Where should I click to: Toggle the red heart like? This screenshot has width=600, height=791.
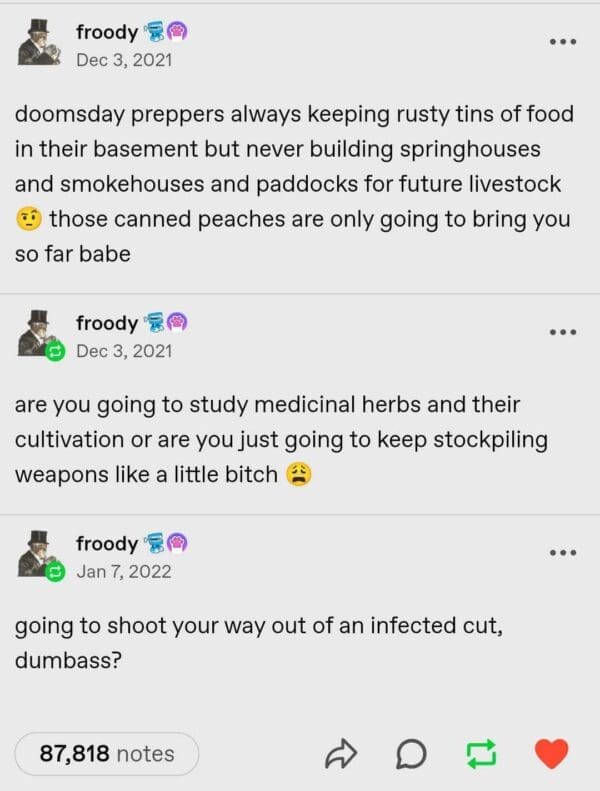click(551, 754)
